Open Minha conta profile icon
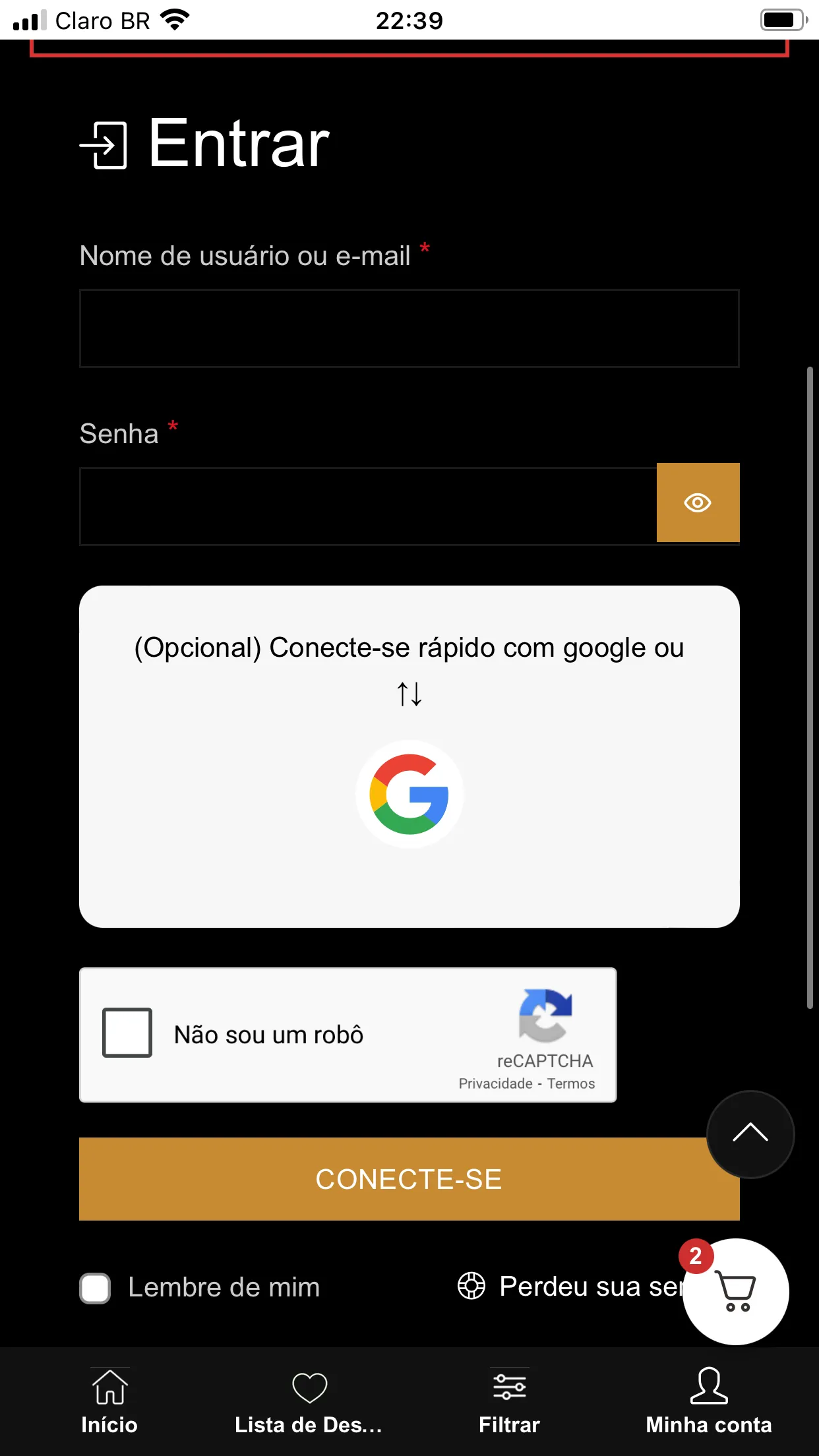 [708, 1387]
